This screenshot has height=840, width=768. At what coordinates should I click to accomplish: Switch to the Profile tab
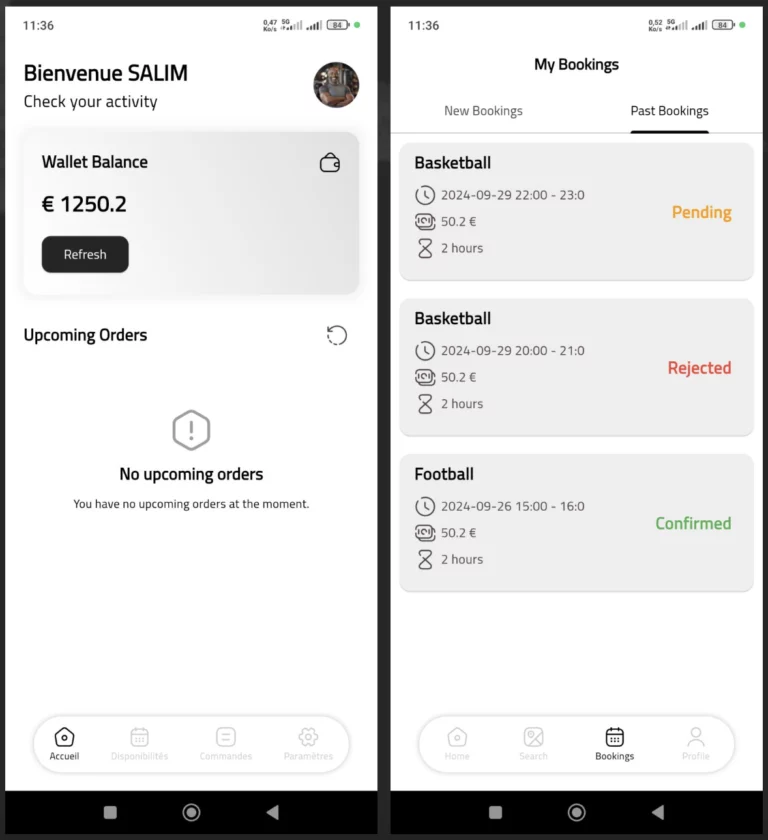[695, 744]
